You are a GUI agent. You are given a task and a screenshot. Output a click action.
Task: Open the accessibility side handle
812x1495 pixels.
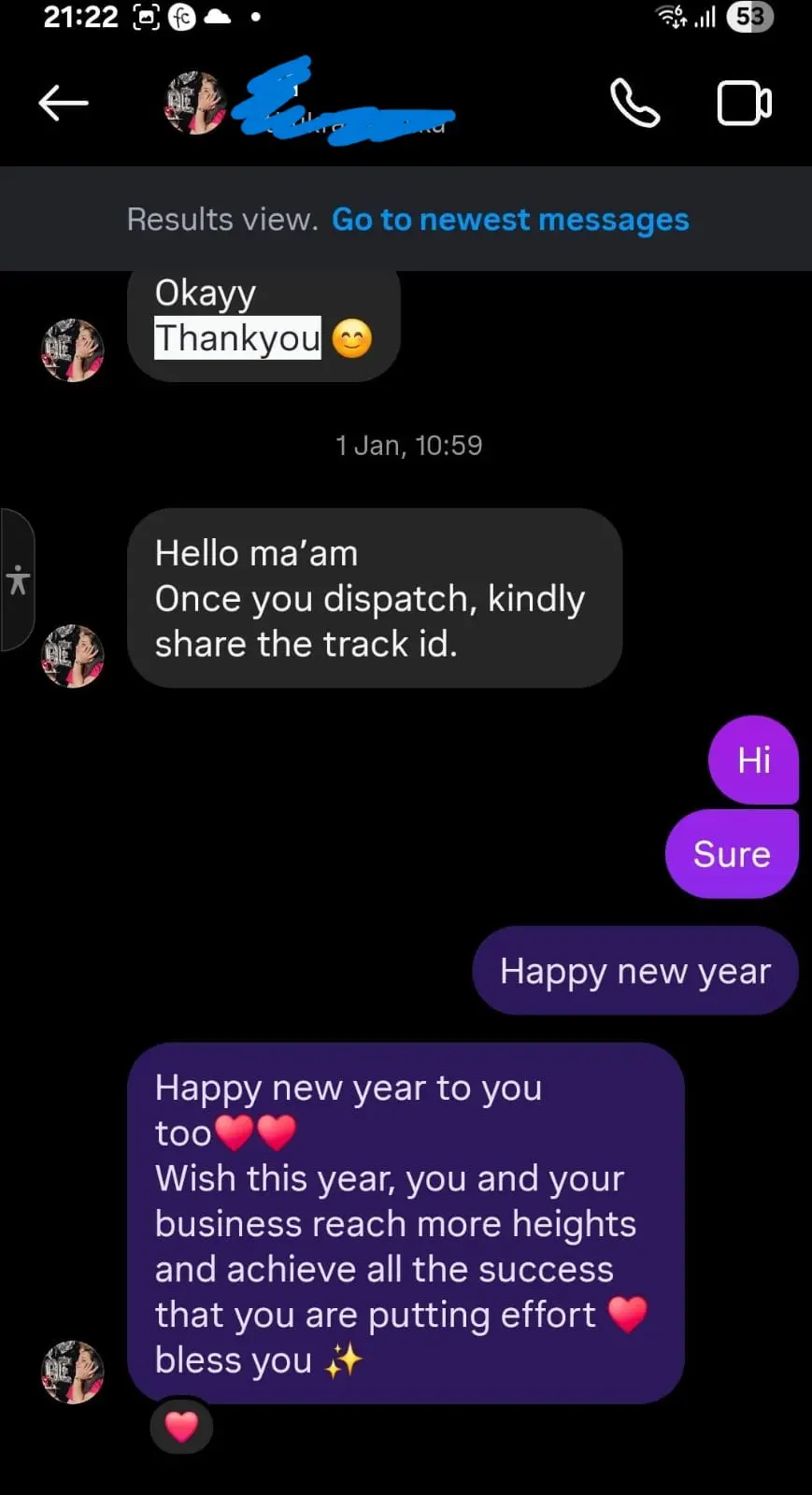tap(17, 580)
